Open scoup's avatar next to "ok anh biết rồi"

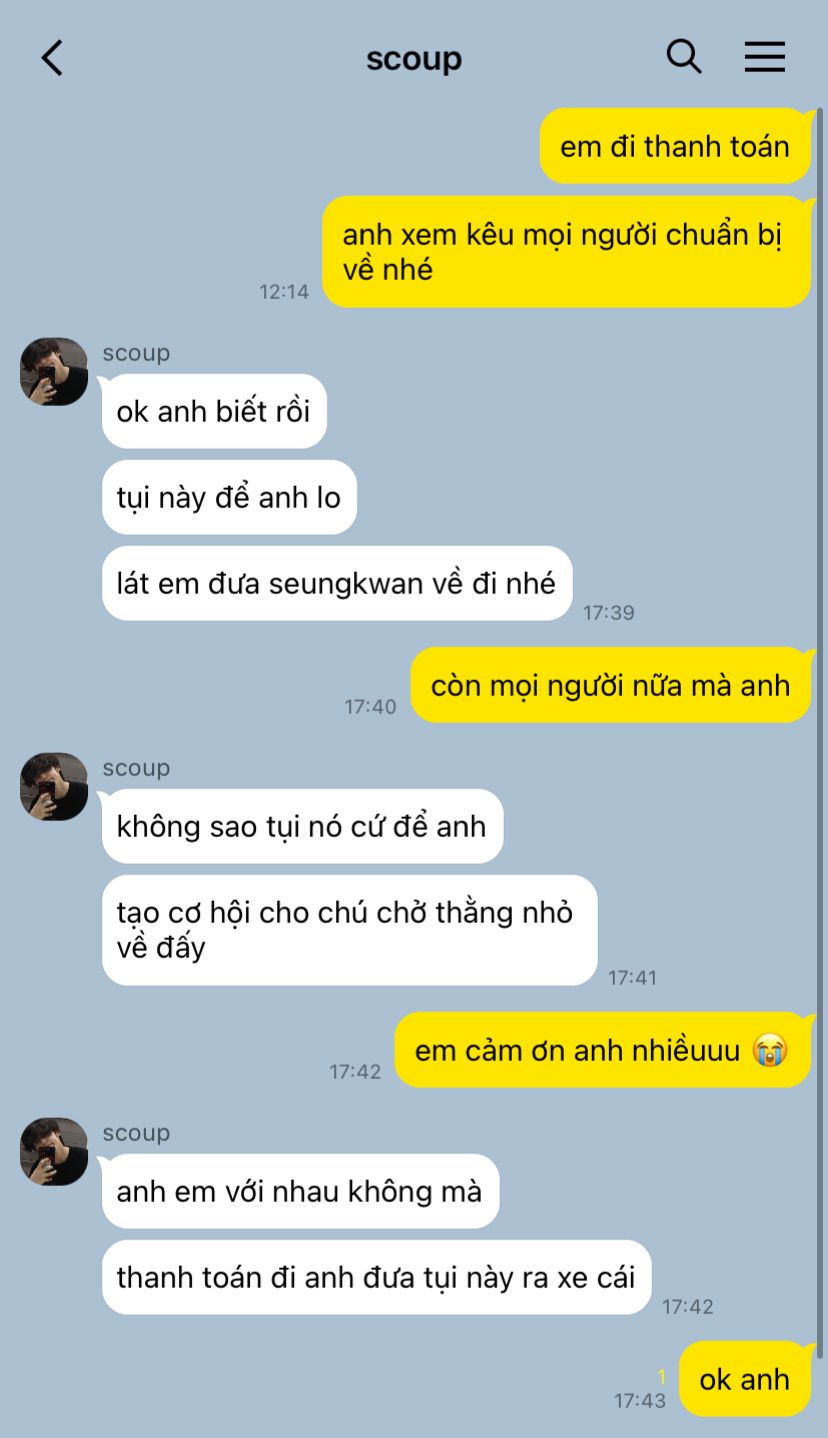[x=54, y=371]
